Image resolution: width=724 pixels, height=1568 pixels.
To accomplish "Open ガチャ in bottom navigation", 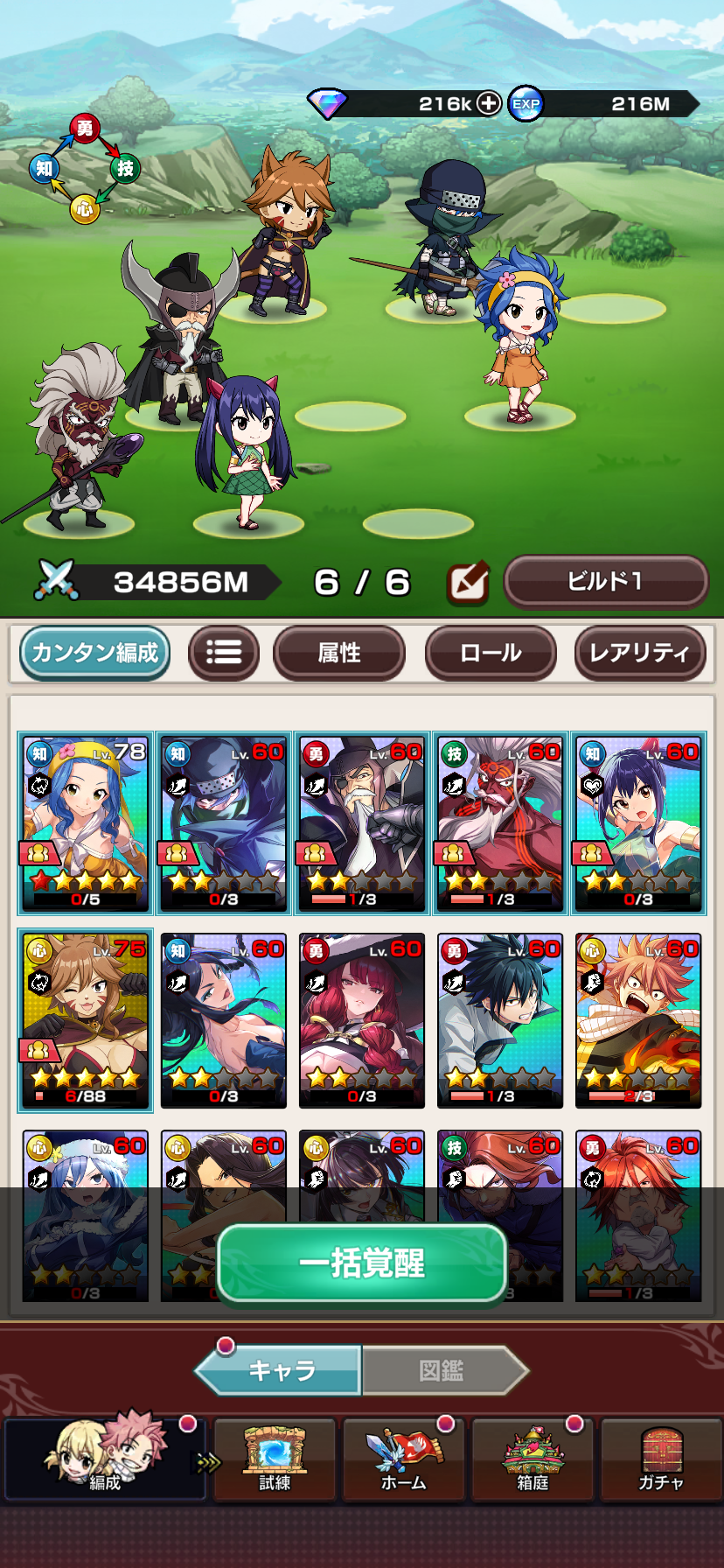I will click(661, 1459).
